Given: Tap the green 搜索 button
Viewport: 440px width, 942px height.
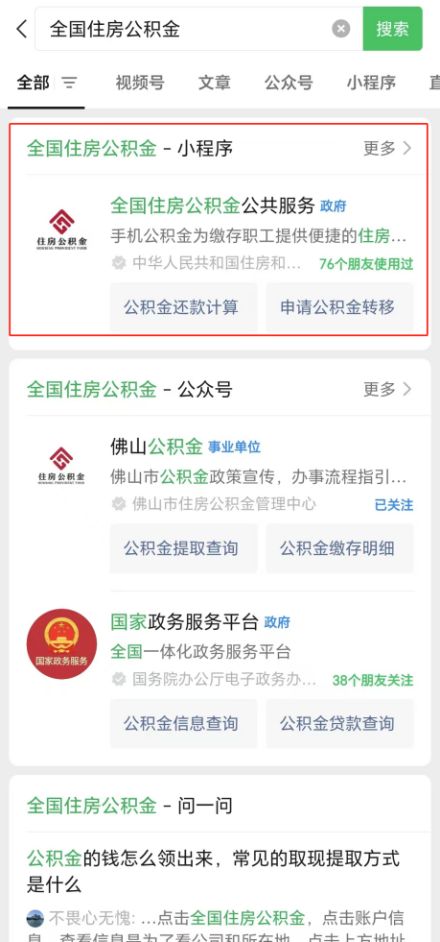Looking at the screenshot, I should [x=393, y=29].
